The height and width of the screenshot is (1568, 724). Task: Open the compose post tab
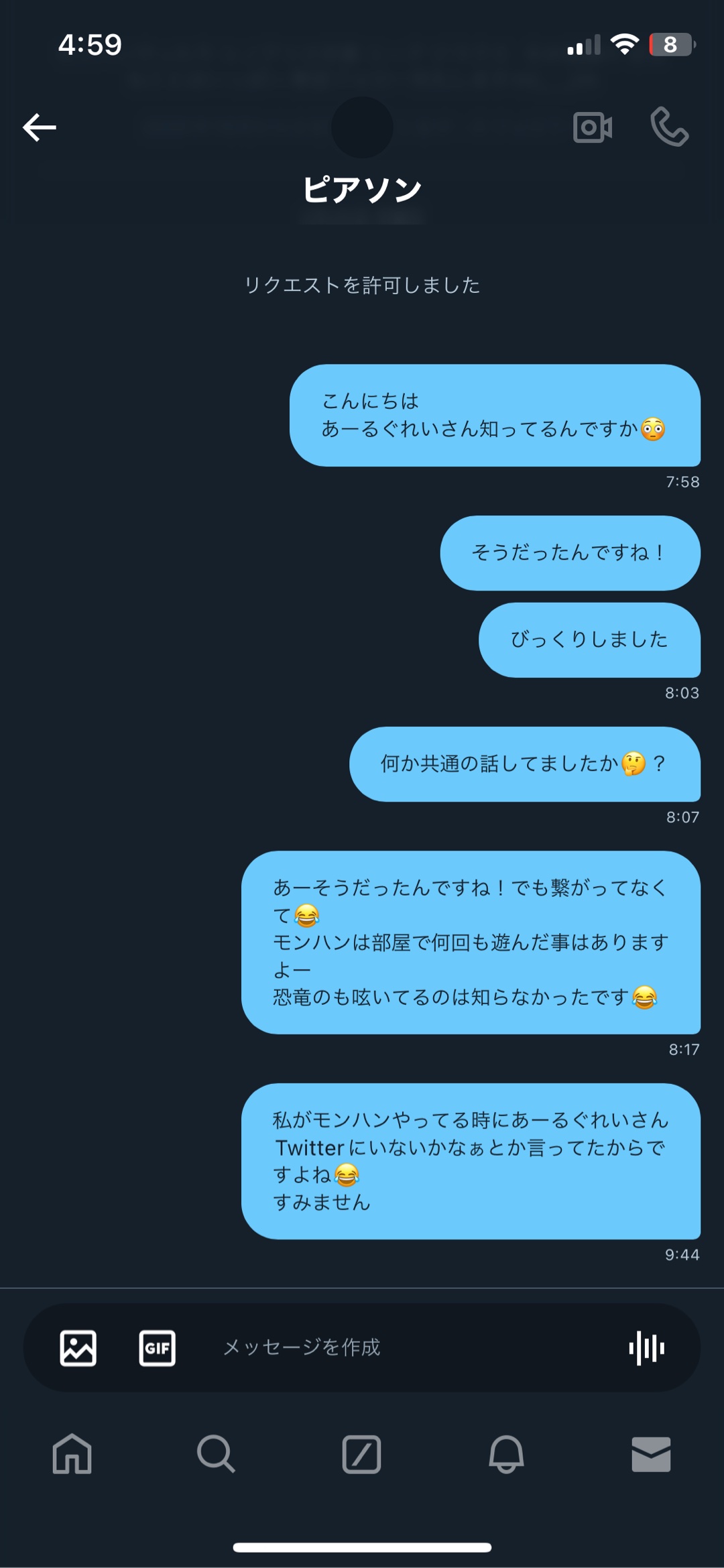[x=362, y=1454]
